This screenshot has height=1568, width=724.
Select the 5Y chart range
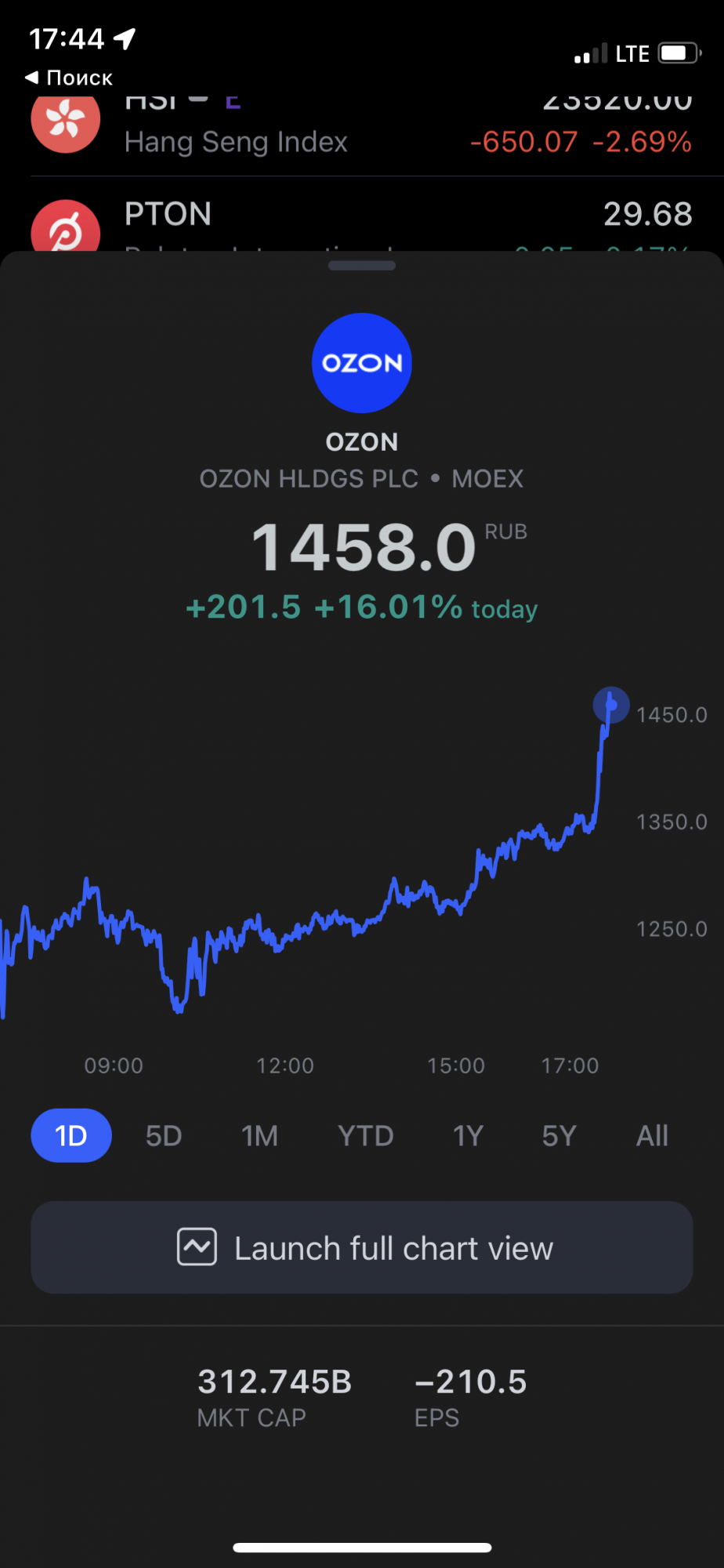[559, 1135]
